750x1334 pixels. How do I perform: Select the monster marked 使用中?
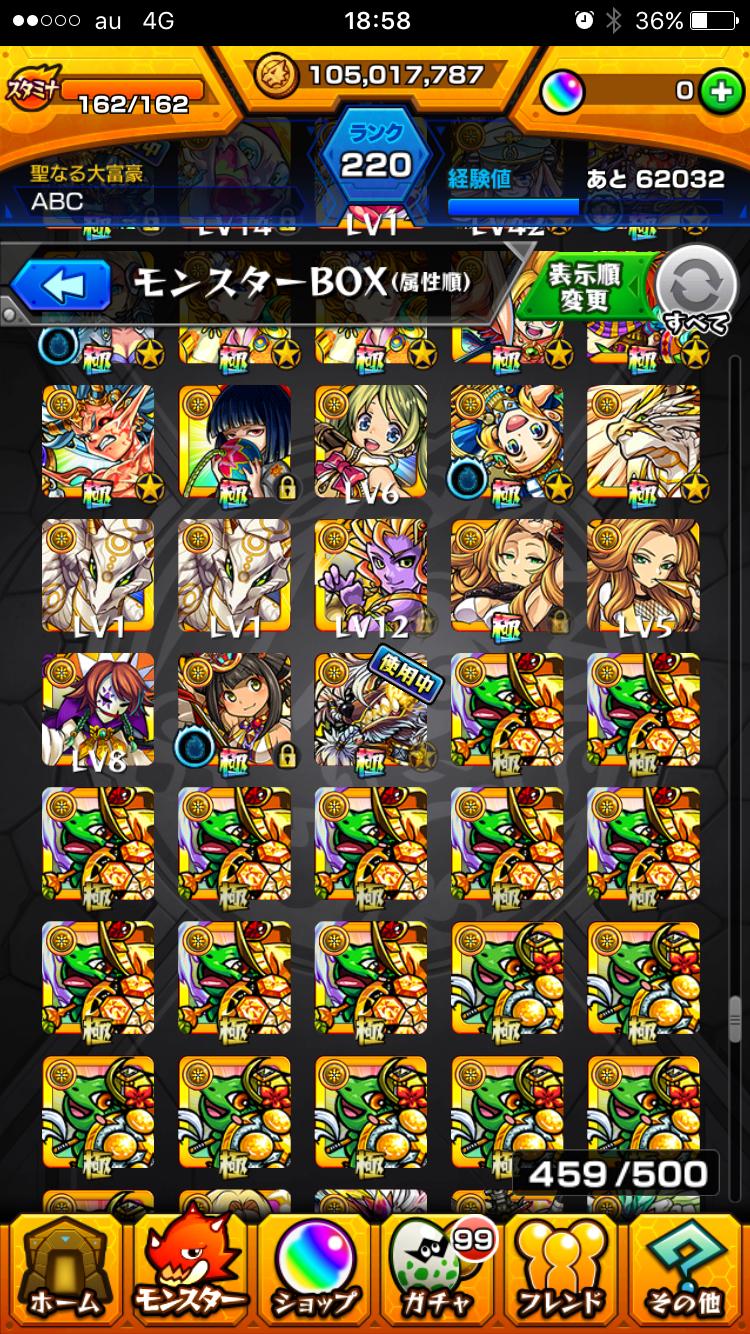(x=370, y=709)
